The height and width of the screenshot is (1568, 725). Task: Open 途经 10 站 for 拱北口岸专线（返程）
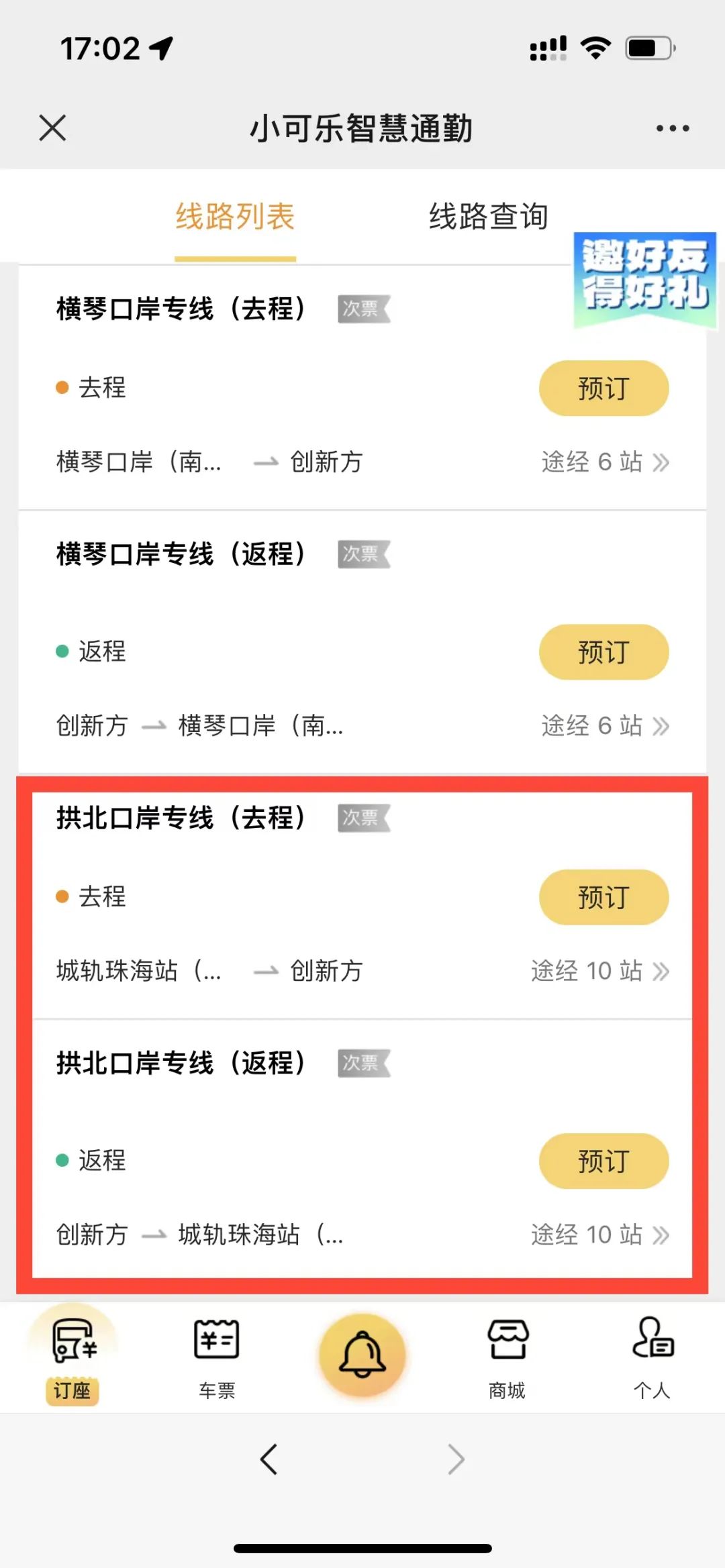600,1235
